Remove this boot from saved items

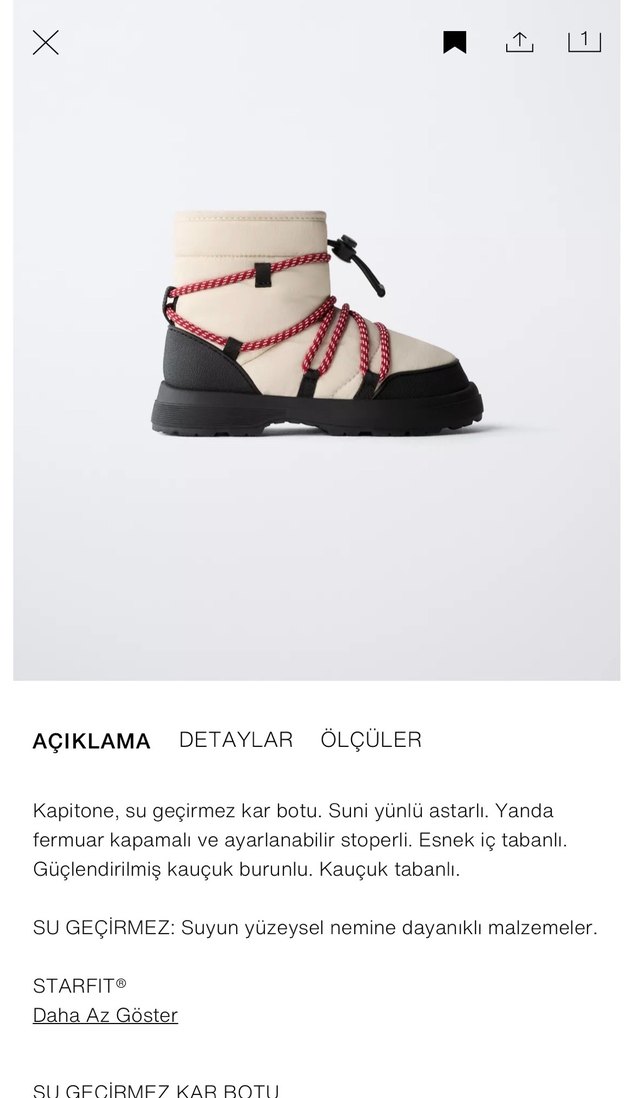(455, 42)
